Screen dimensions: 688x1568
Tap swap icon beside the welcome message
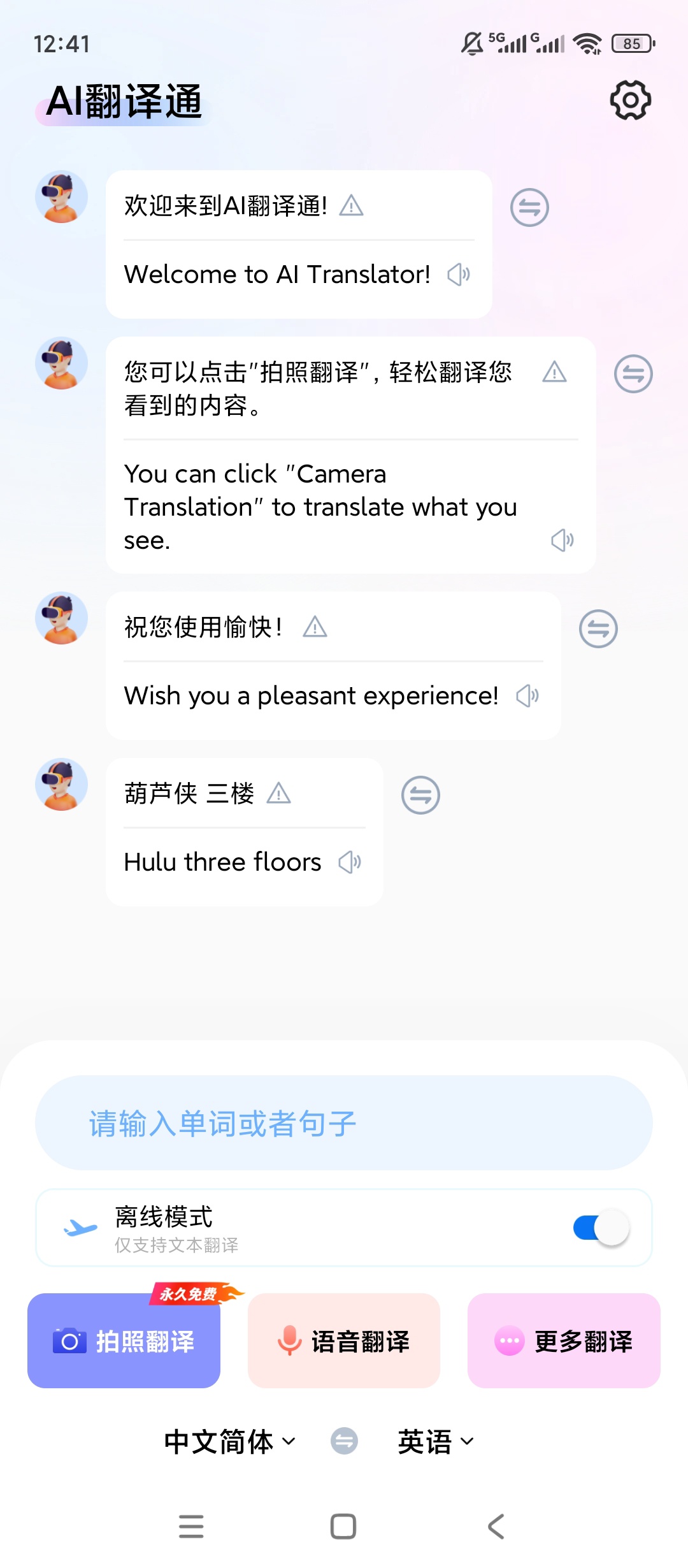529,208
